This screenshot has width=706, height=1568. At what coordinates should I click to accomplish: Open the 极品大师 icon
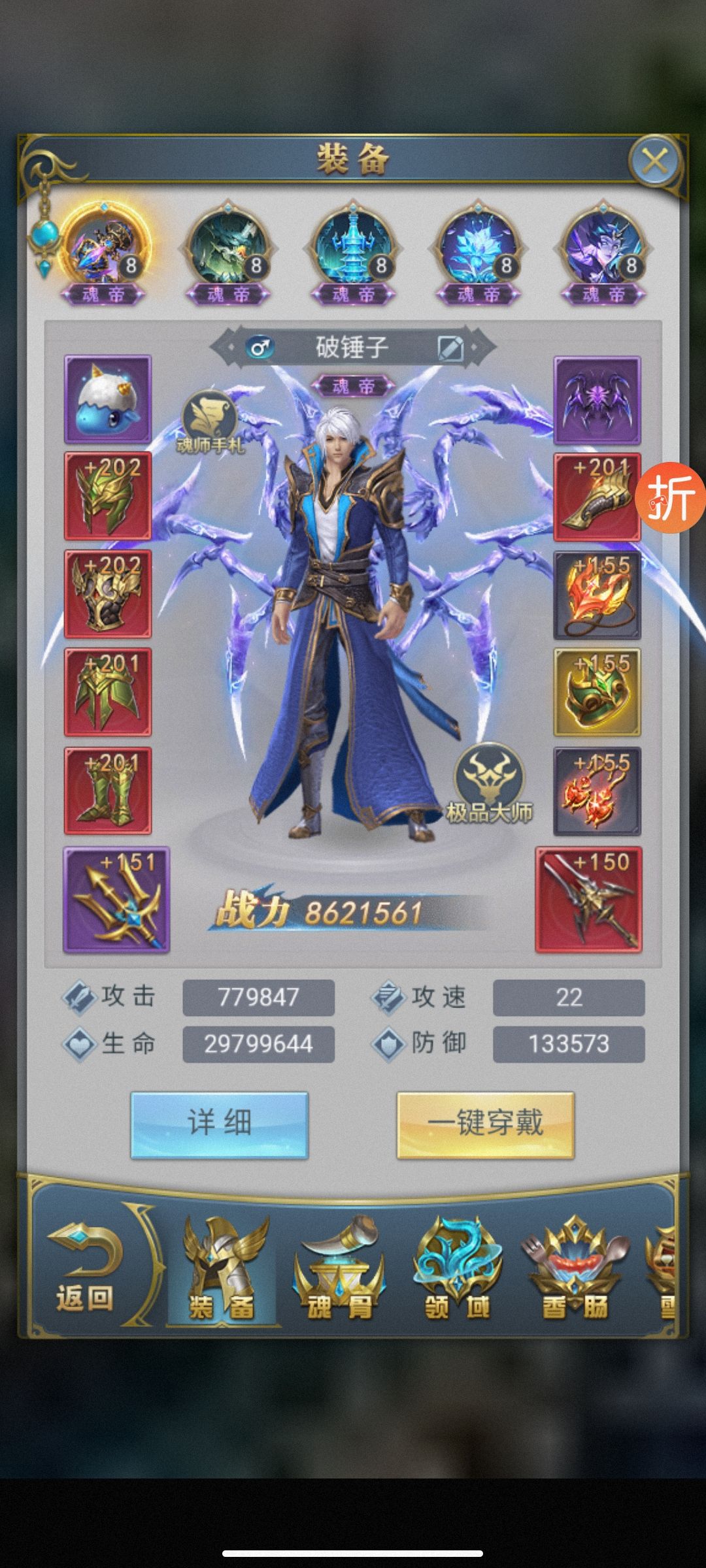[489, 783]
